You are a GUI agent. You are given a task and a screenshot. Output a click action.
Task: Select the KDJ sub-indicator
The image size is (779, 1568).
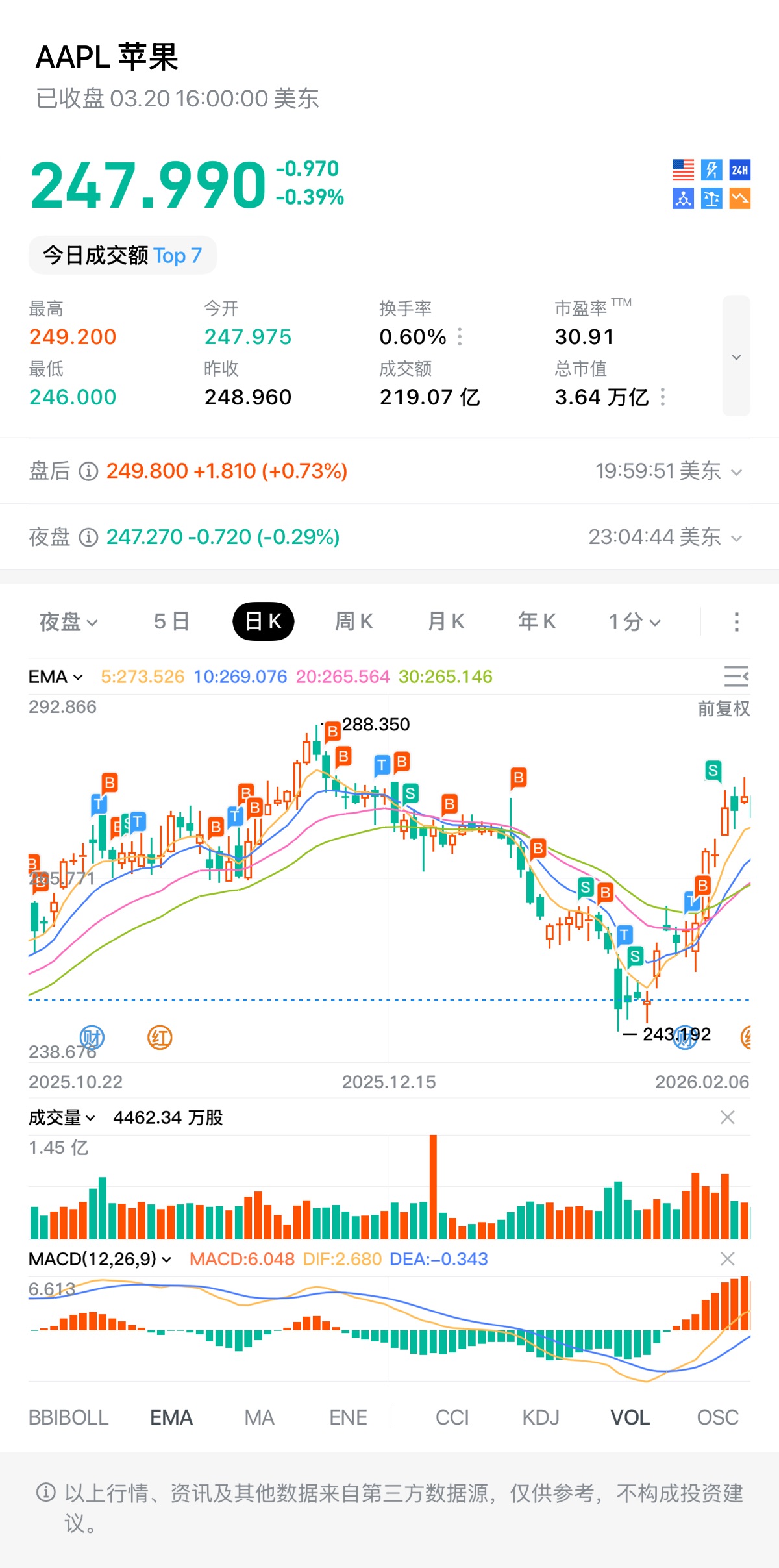click(x=541, y=1417)
